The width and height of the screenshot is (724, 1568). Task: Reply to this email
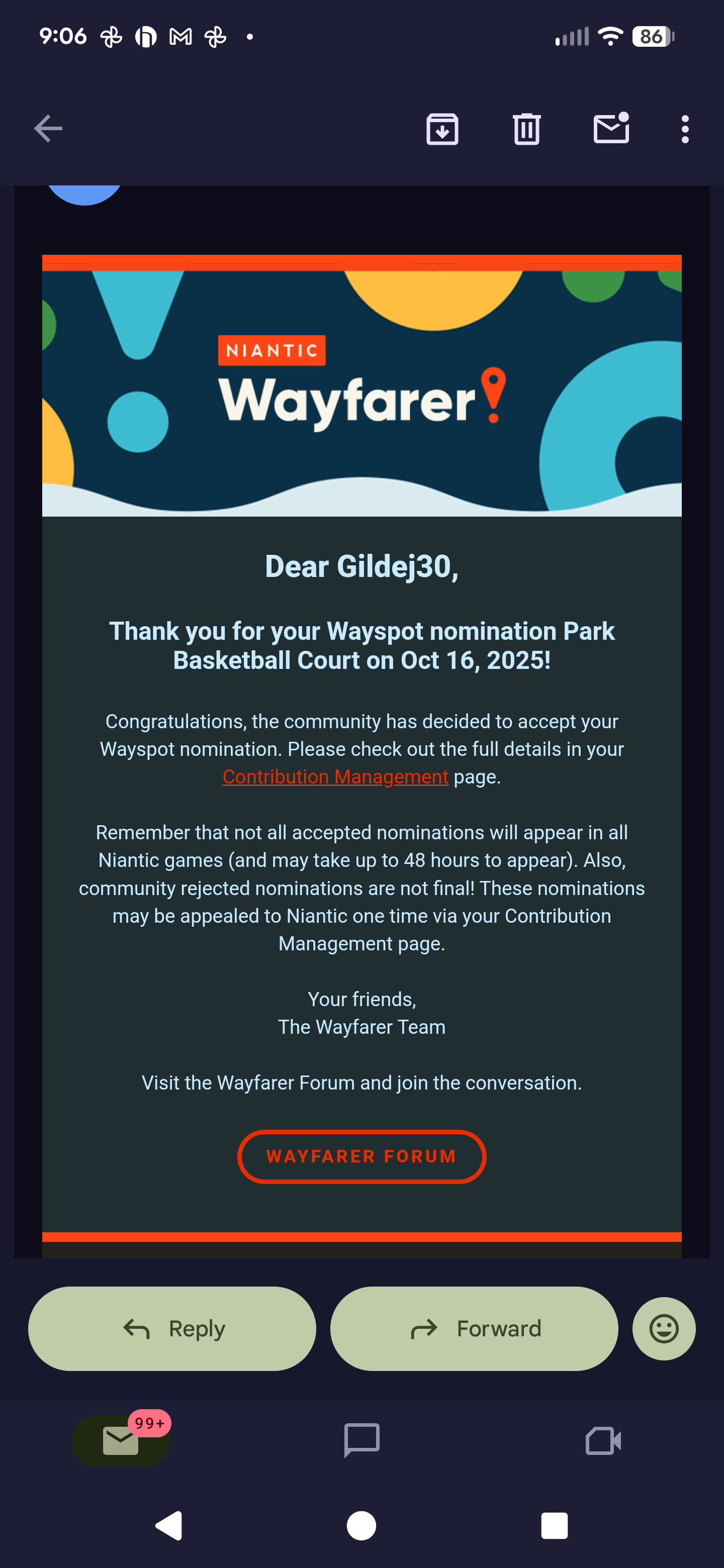point(172,1329)
